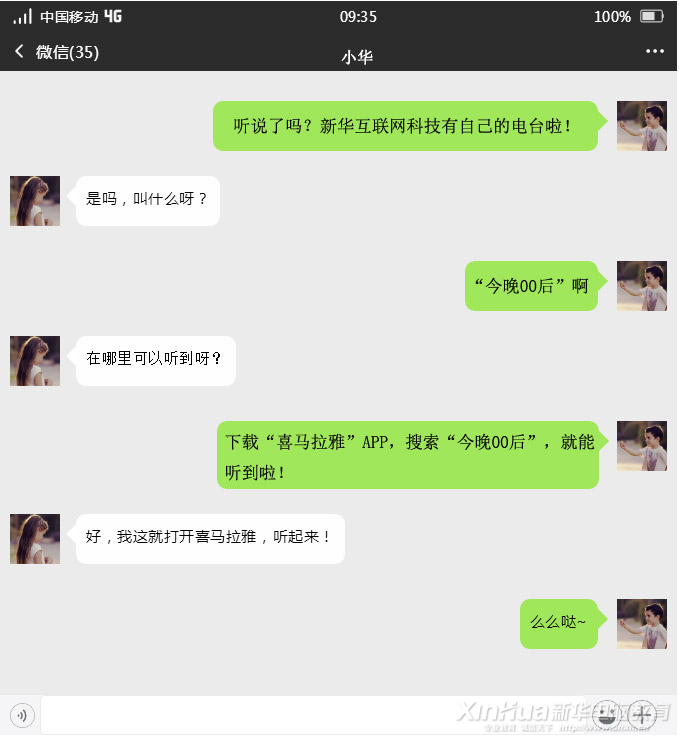This screenshot has width=679, height=740.
Task: Open the emoji picker
Action: (605, 714)
